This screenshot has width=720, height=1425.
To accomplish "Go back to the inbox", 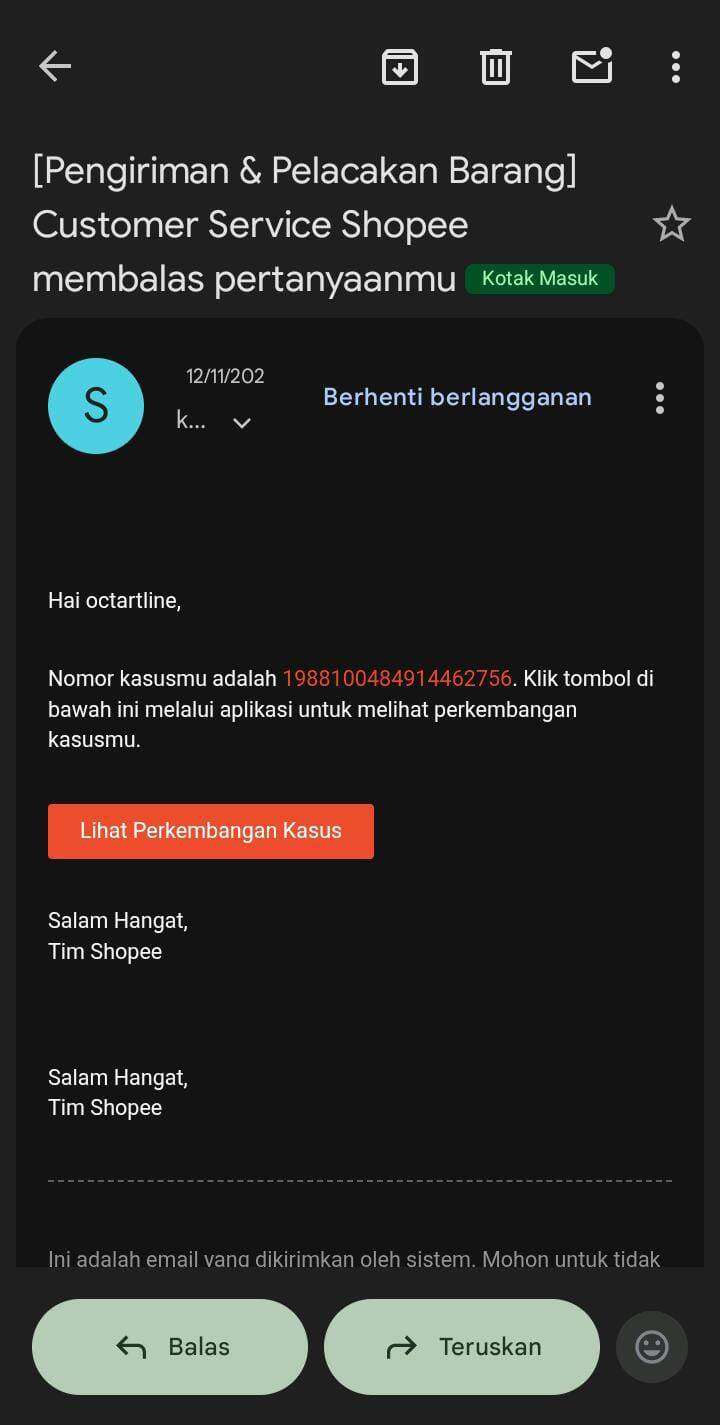I will point(55,67).
